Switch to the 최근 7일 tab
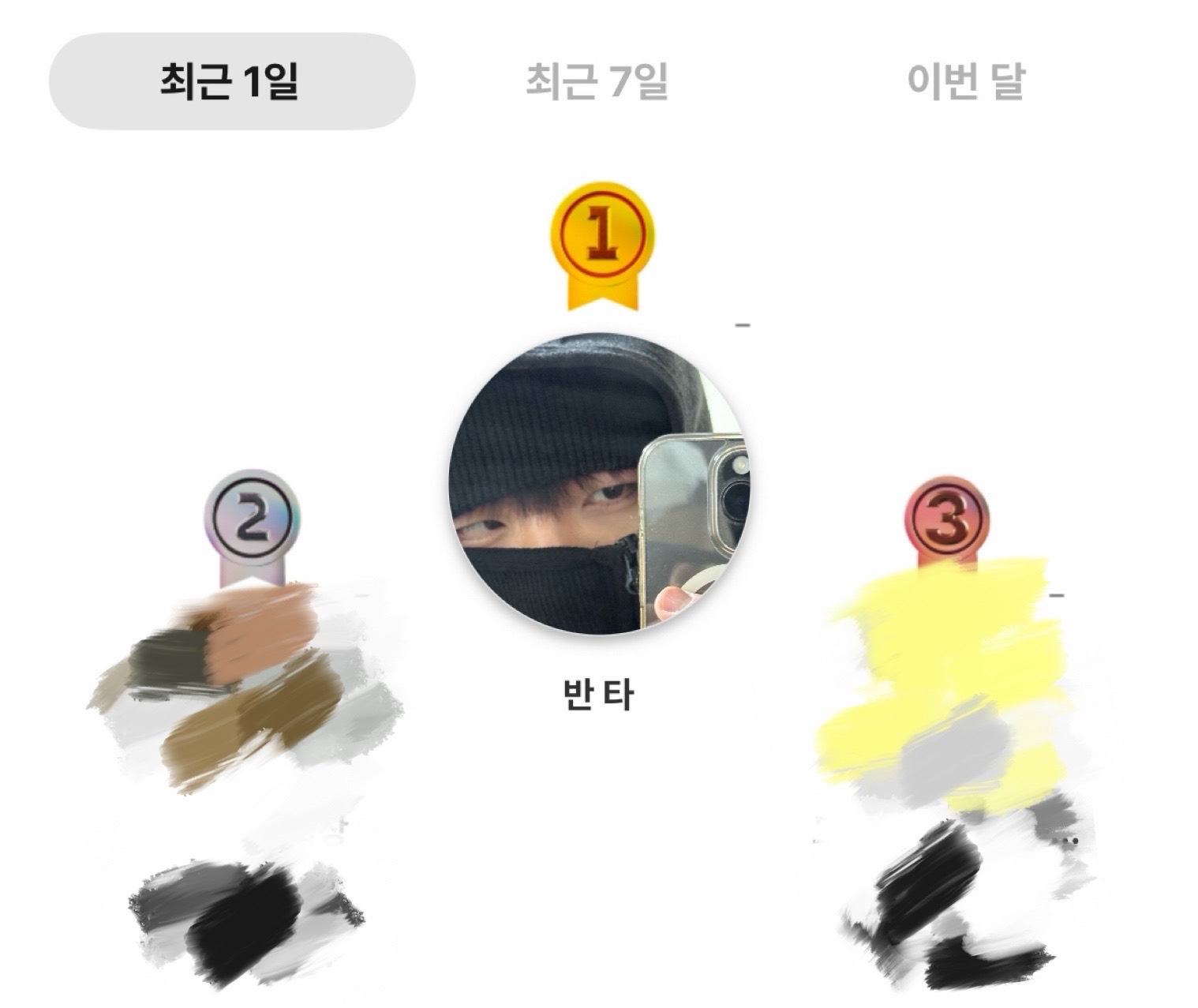The image size is (1198, 1008). (x=597, y=81)
